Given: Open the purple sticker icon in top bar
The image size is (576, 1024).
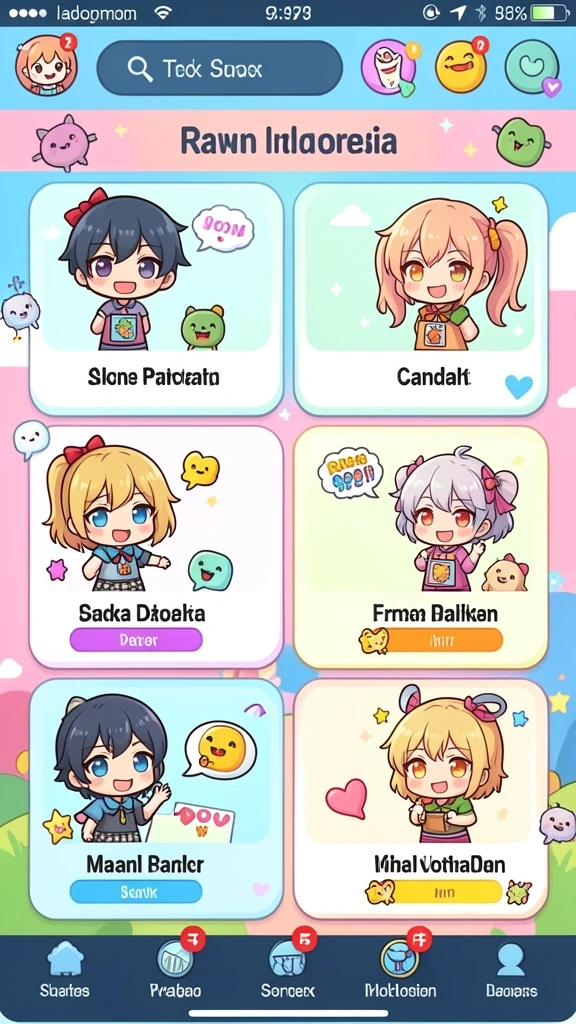Looking at the screenshot, I should point(389,67).
